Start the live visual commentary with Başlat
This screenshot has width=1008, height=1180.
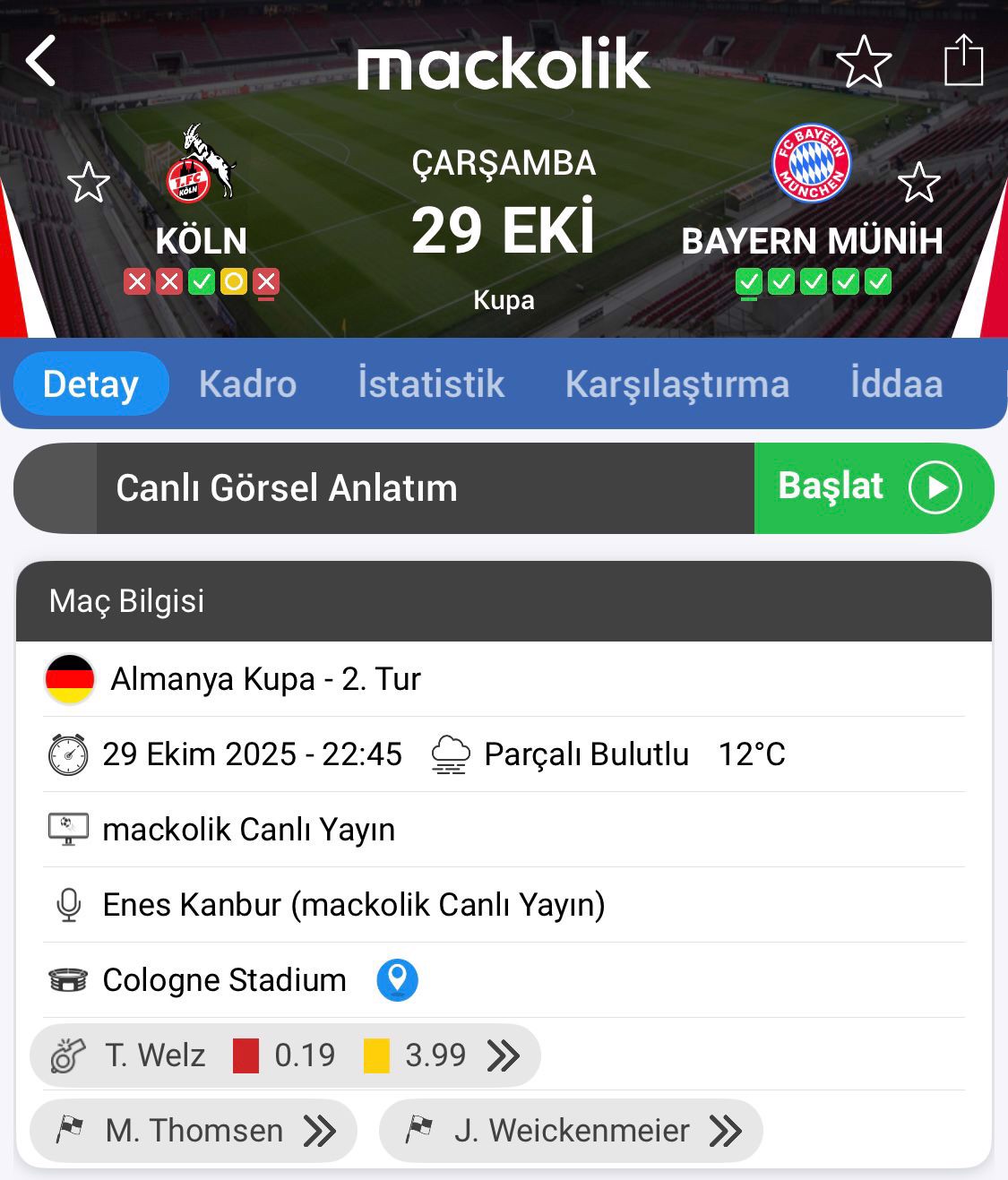[873, 487]
